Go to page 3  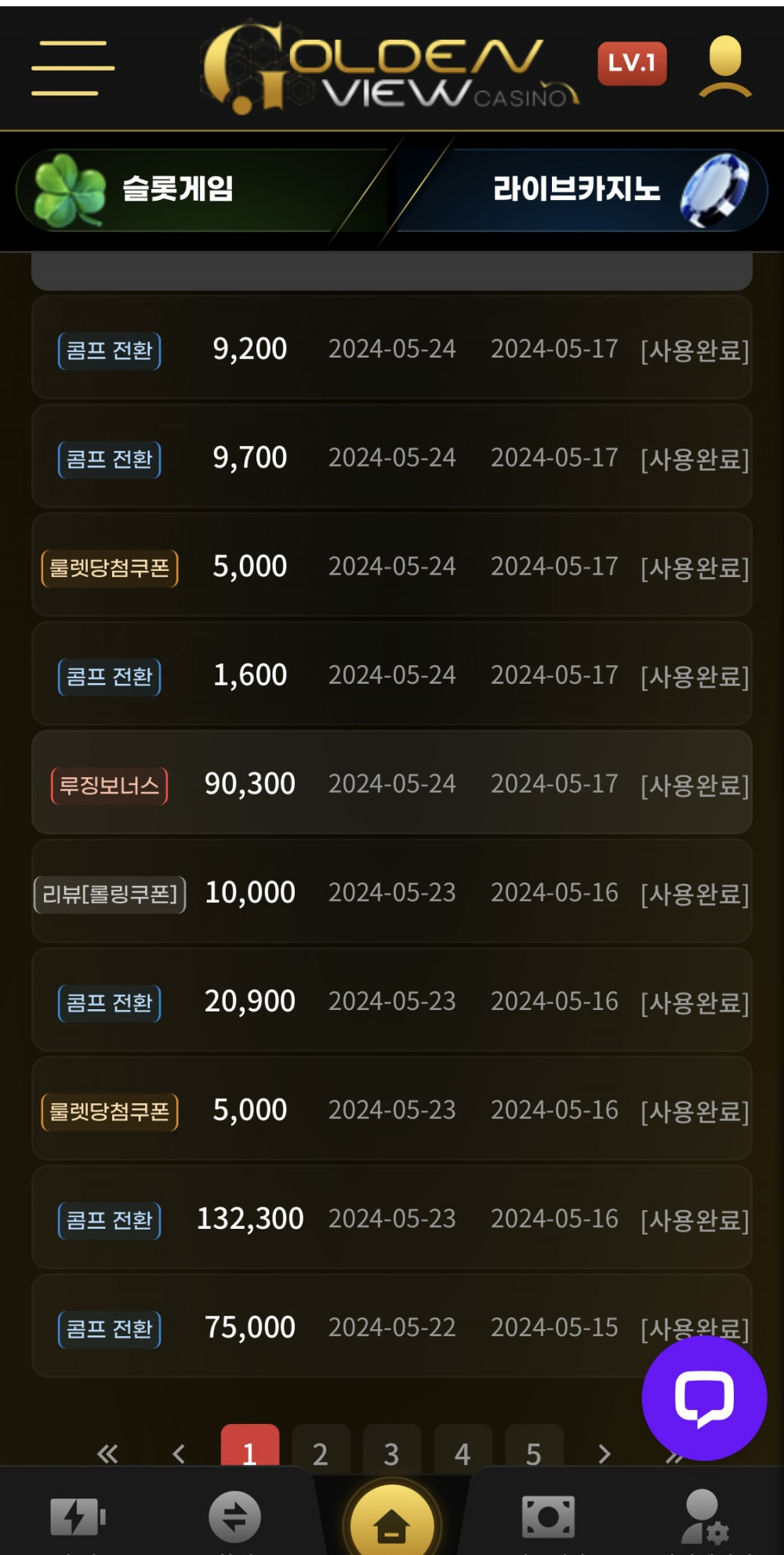point(391,1452)
